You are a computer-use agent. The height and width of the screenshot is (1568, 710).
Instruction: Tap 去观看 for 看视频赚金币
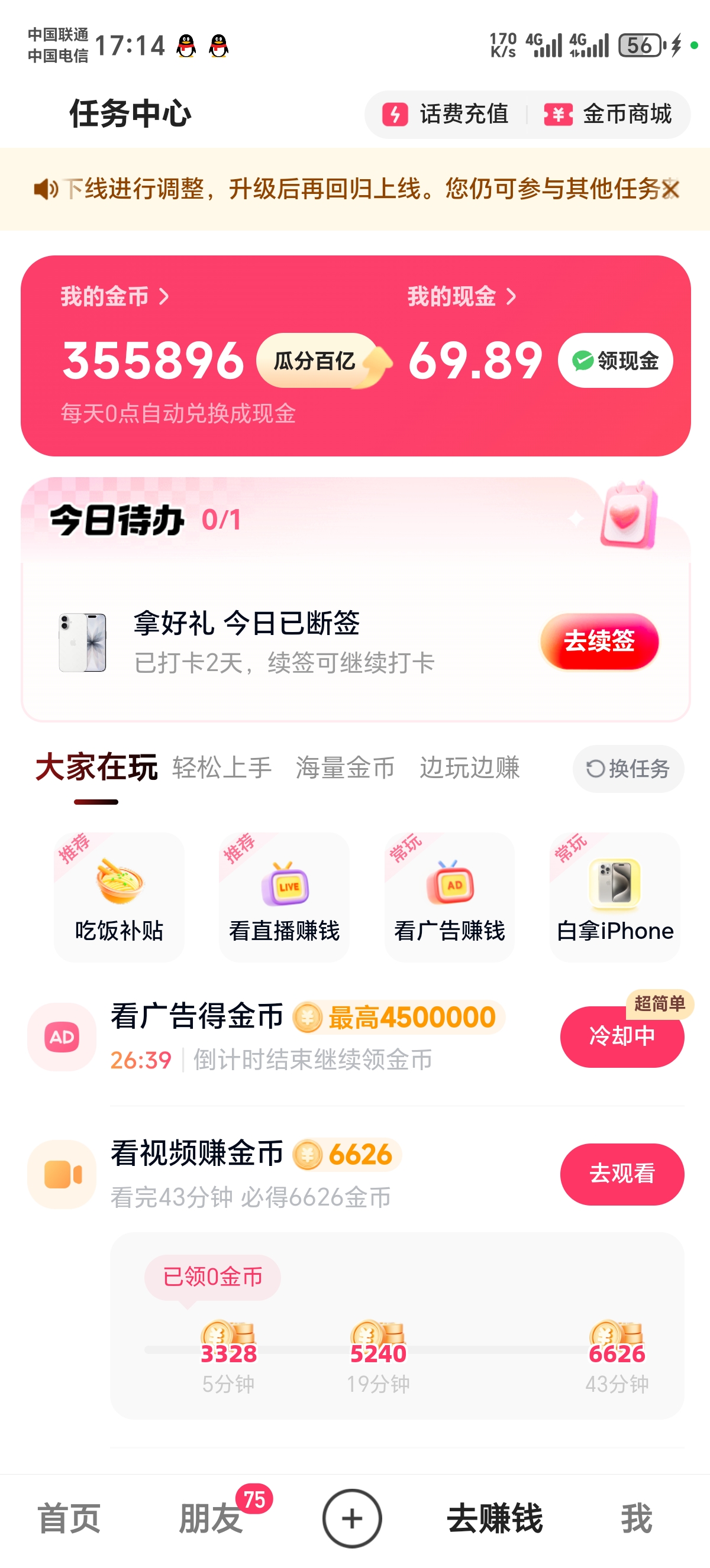click(622, 1174)
